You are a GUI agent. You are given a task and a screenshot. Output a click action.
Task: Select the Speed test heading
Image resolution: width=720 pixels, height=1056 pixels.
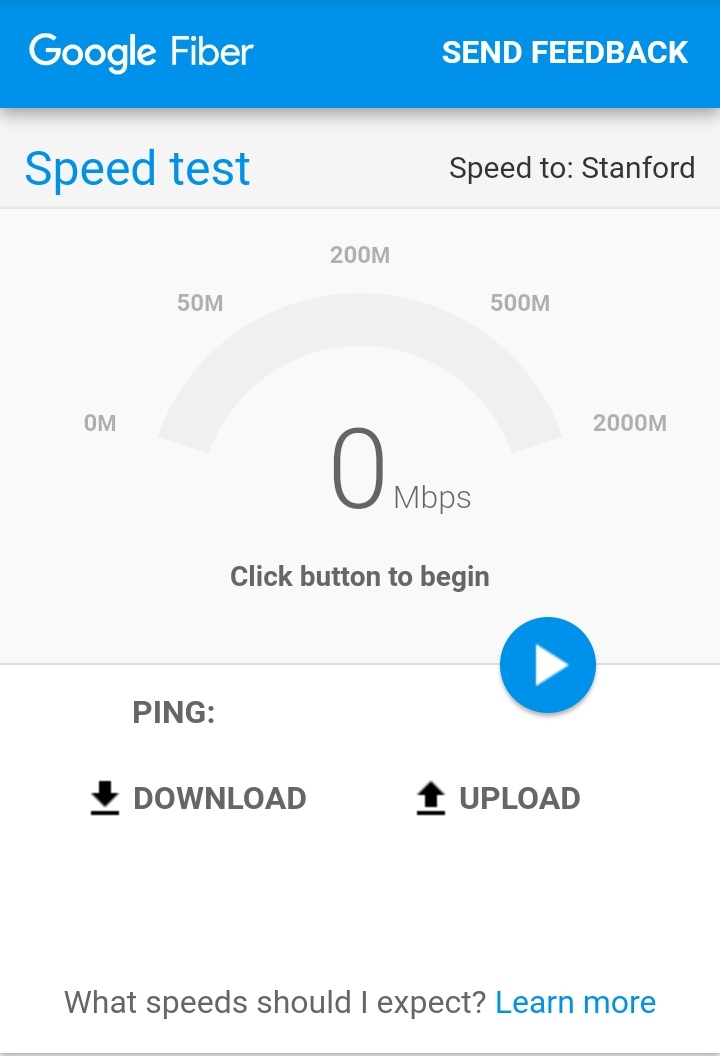click(x=137, y=168)
